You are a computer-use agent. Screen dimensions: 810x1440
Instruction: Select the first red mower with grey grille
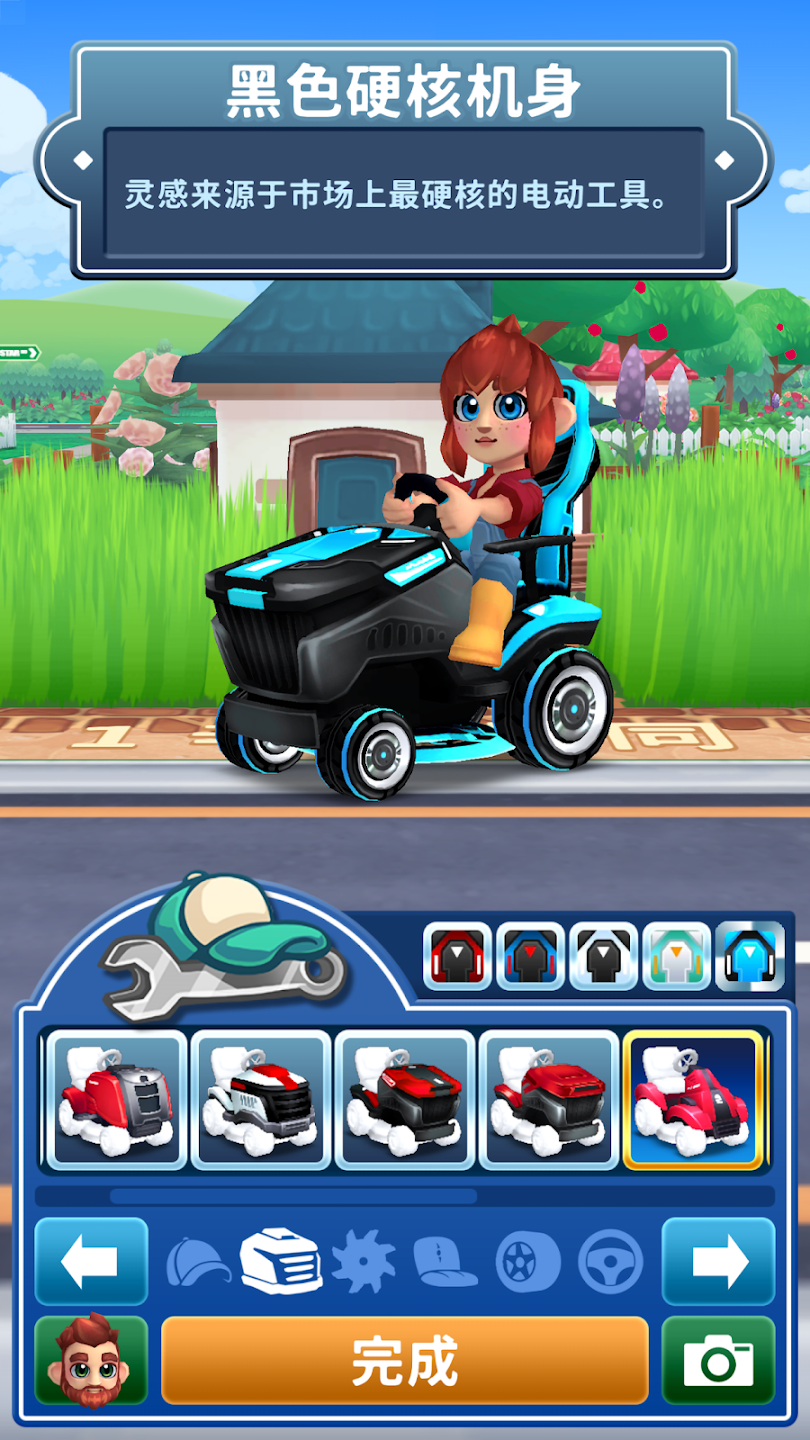tap(117, 1100)
